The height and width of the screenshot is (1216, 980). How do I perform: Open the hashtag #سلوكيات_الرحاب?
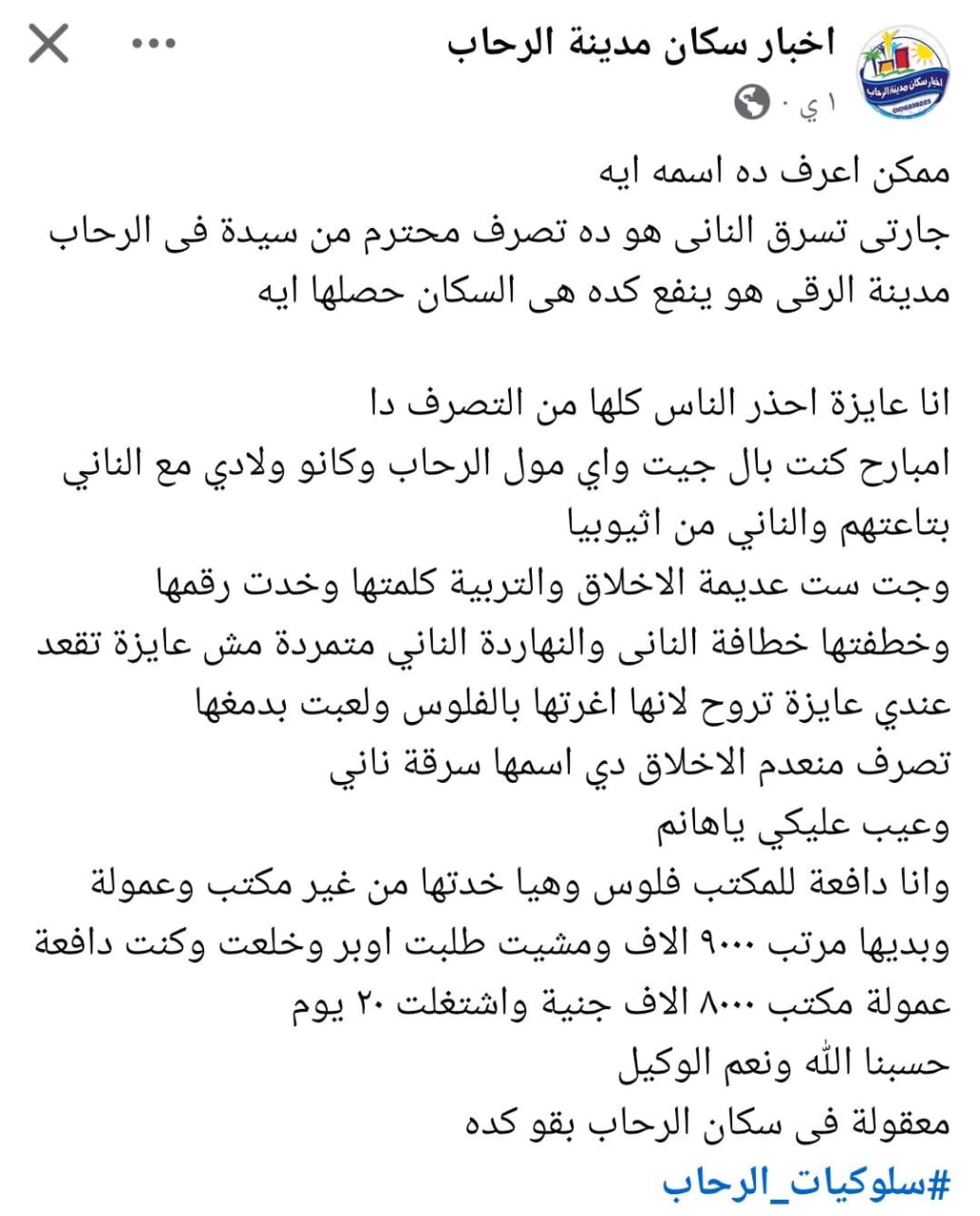pos(806,1183)
